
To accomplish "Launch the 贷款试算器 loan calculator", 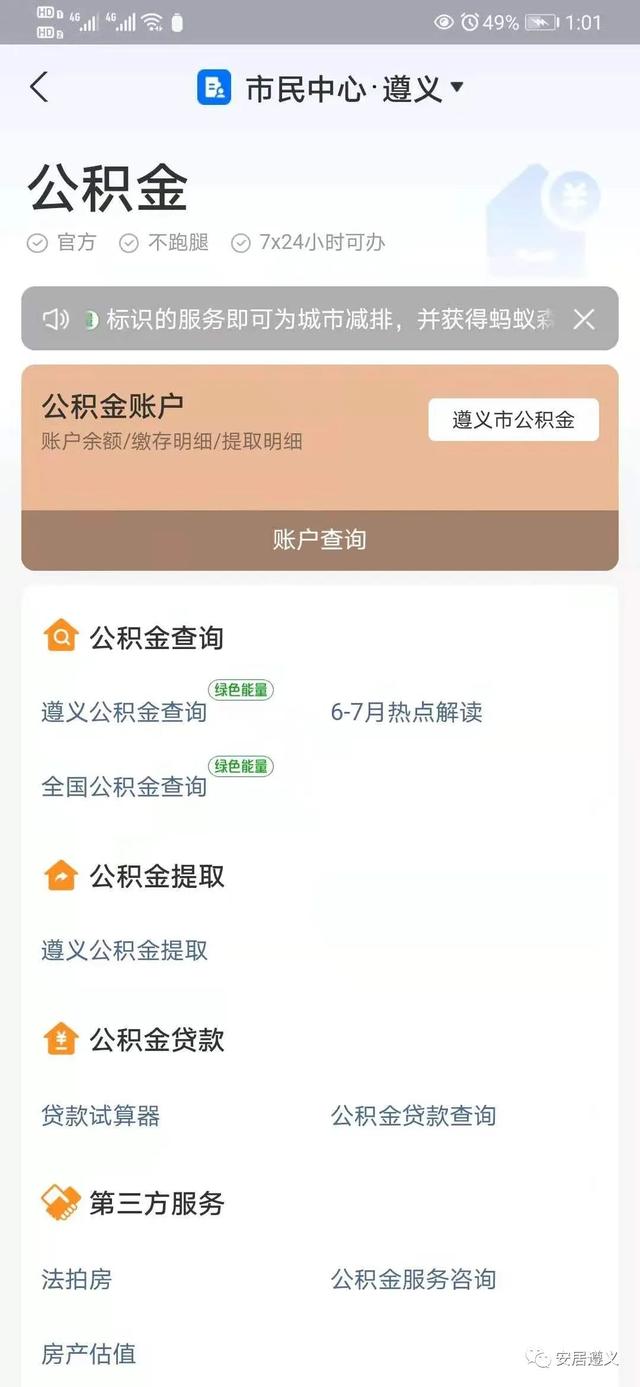I will pyautogui.click(x=101, y=1115).
